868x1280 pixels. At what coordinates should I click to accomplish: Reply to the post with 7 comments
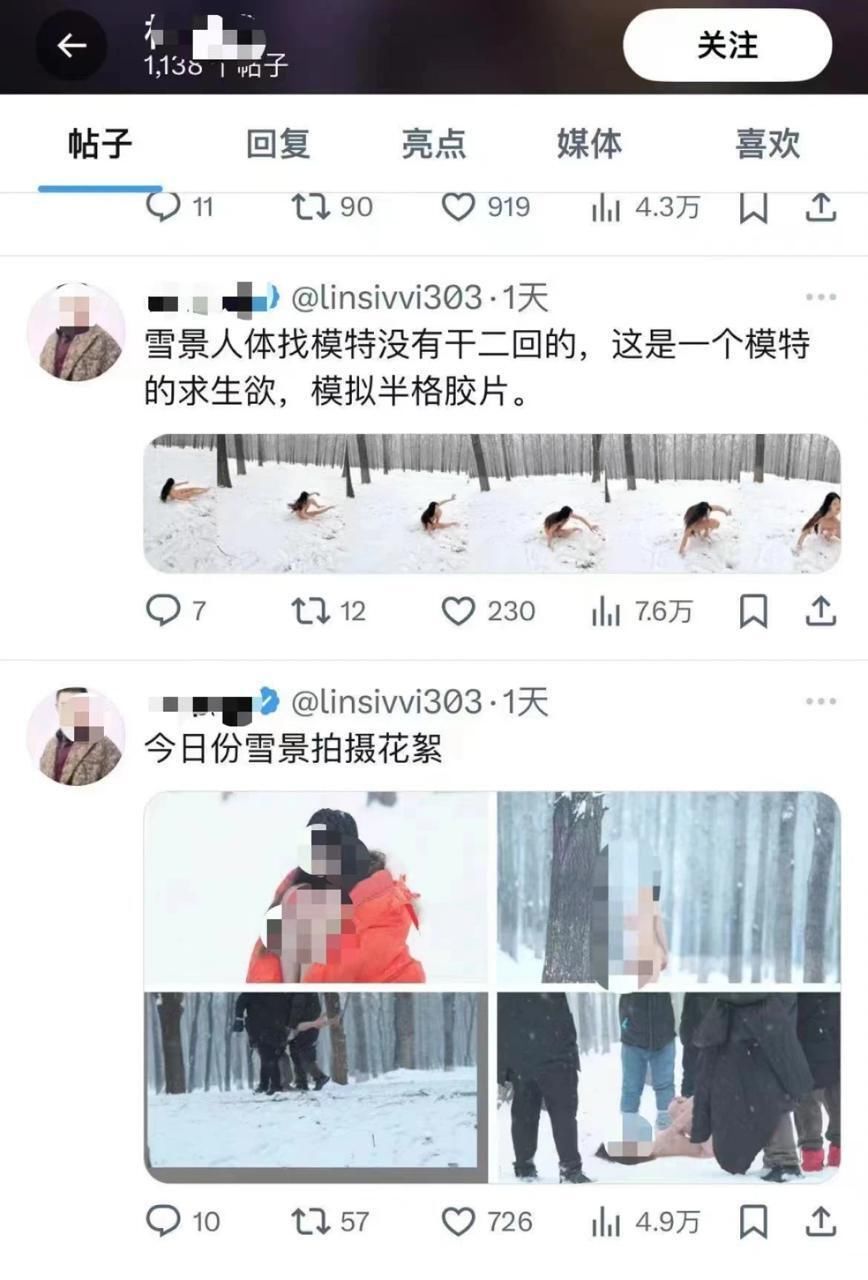[162, 611]
